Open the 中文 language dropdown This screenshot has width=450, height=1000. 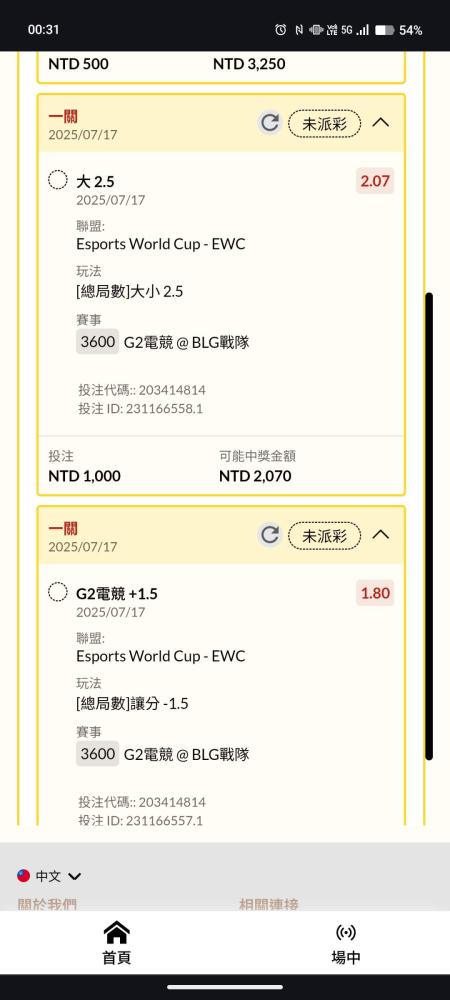click(49, 876)
